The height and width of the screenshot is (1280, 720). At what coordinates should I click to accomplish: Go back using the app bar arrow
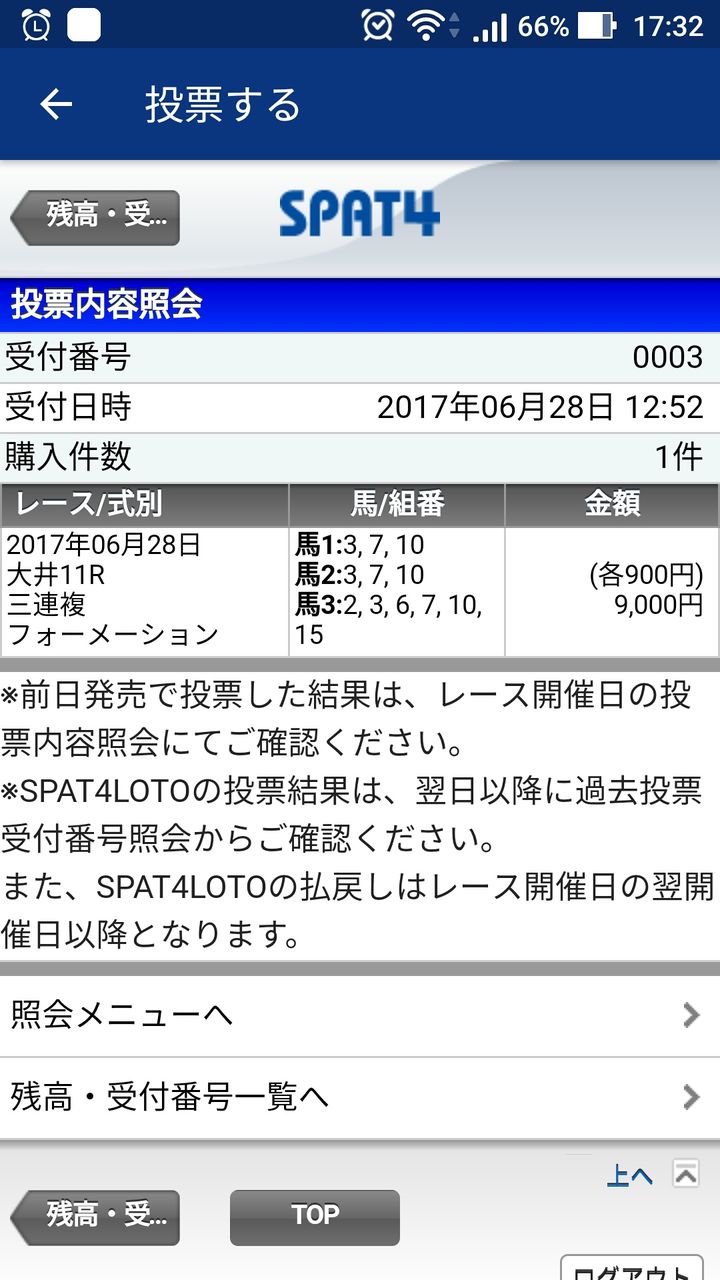[x=56, y=104]
